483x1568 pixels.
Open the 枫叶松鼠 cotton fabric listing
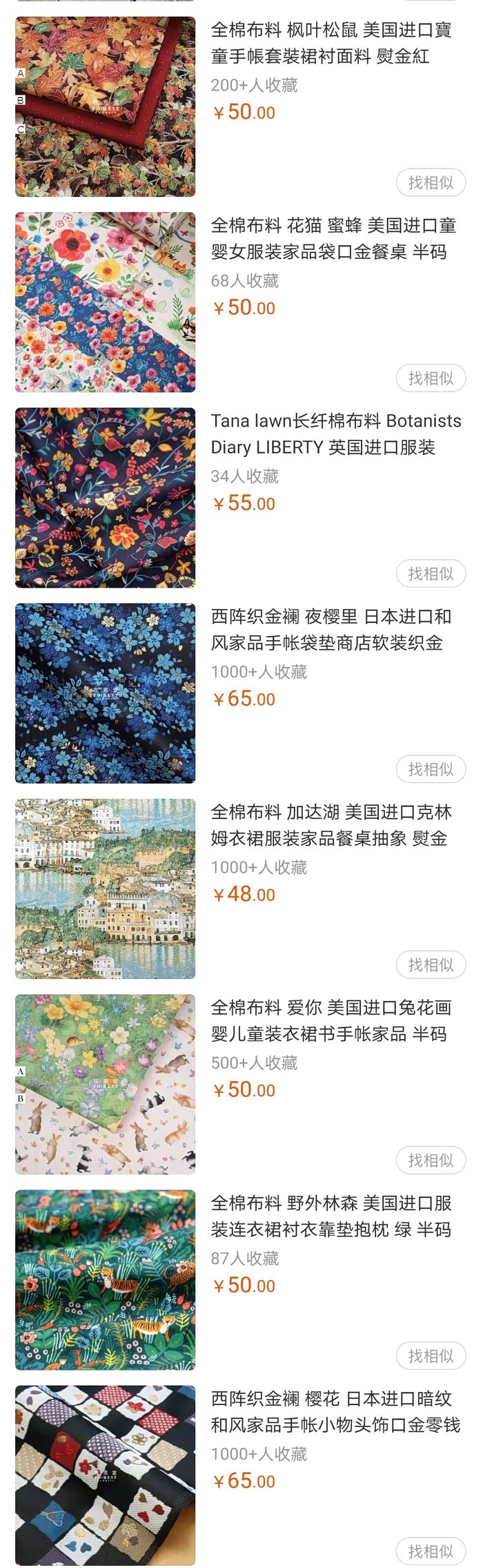(x=331, y=43)
